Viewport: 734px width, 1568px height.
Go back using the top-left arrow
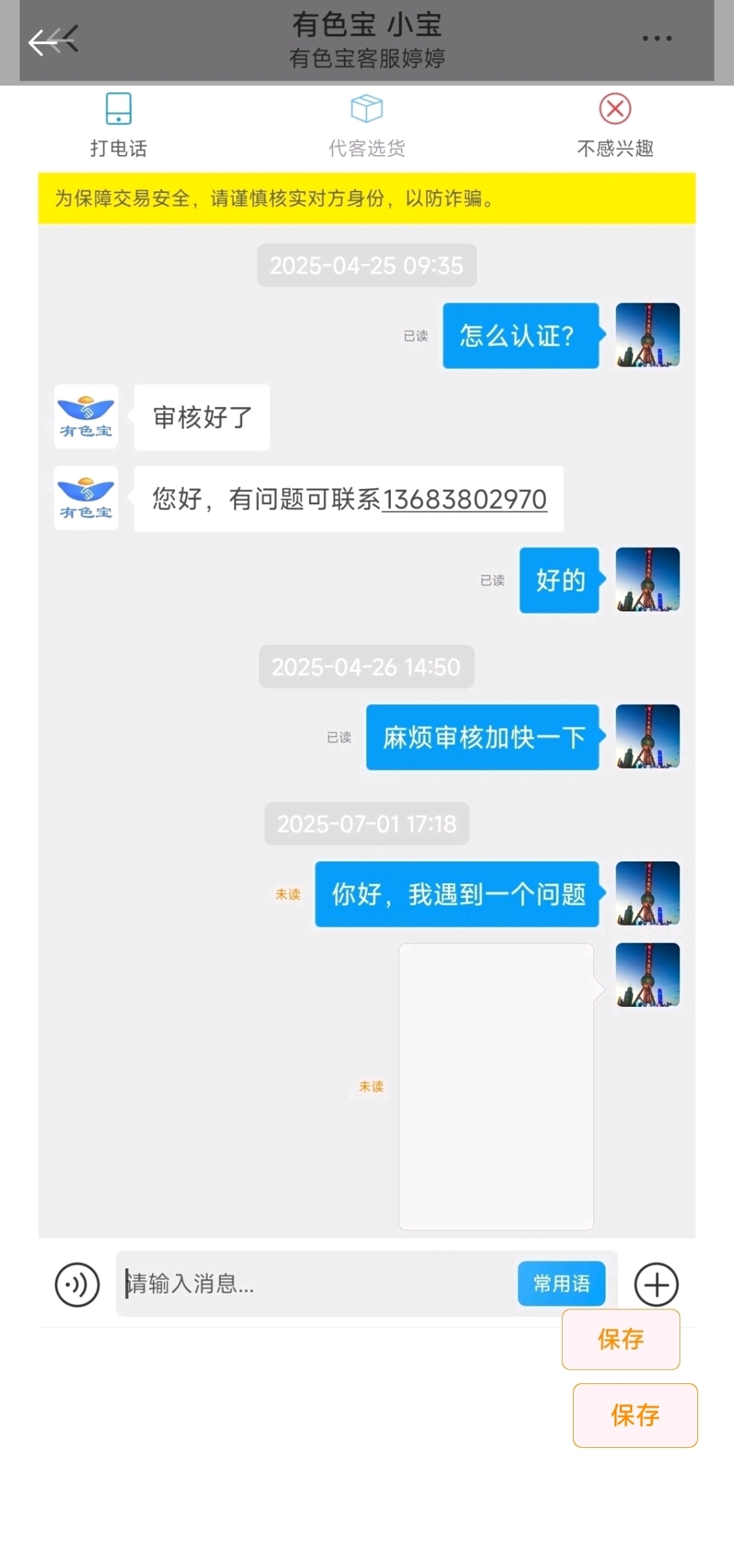[53, 41]
